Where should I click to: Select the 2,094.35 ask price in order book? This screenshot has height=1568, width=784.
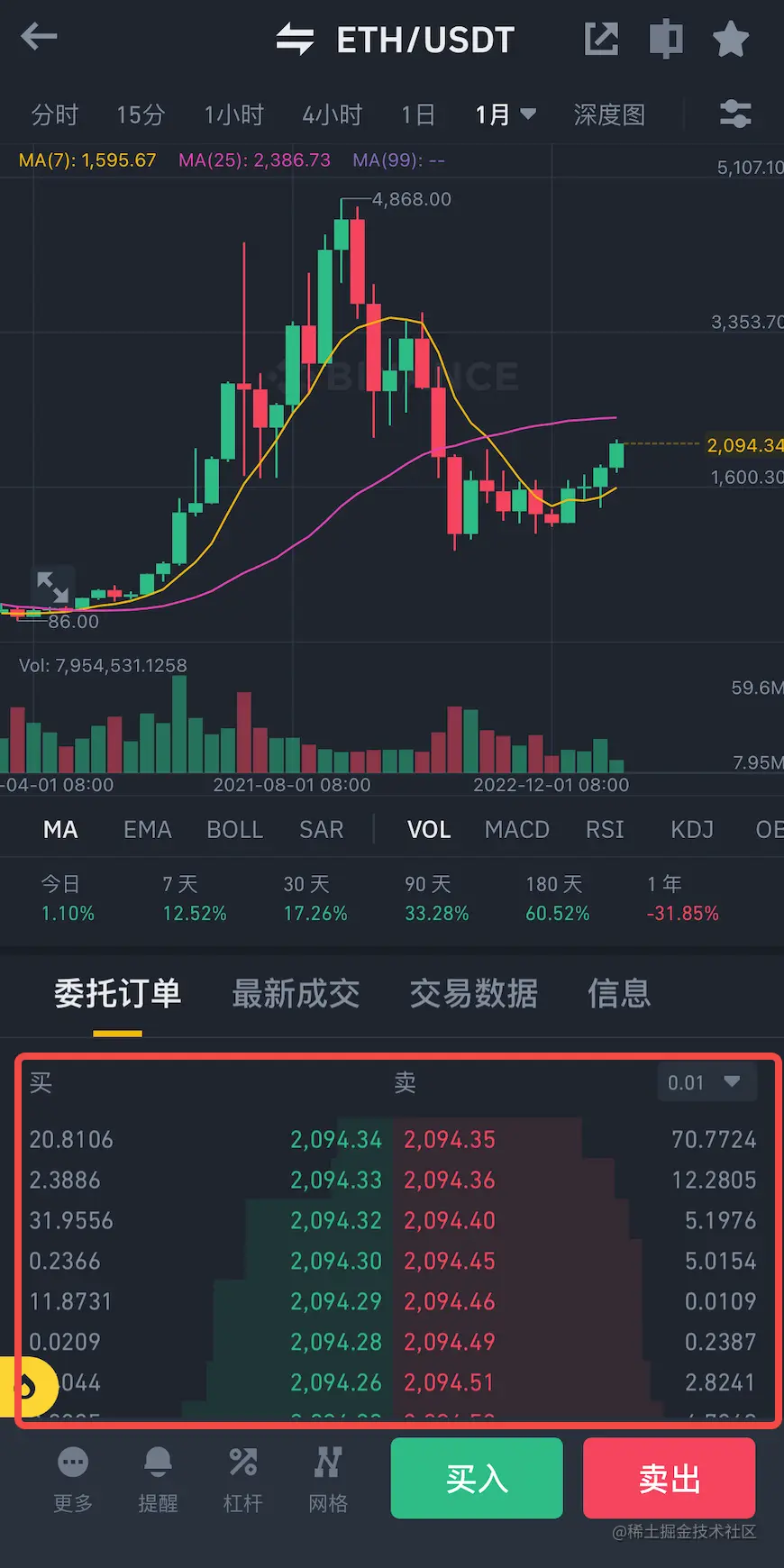click(x=450, y=1139)
